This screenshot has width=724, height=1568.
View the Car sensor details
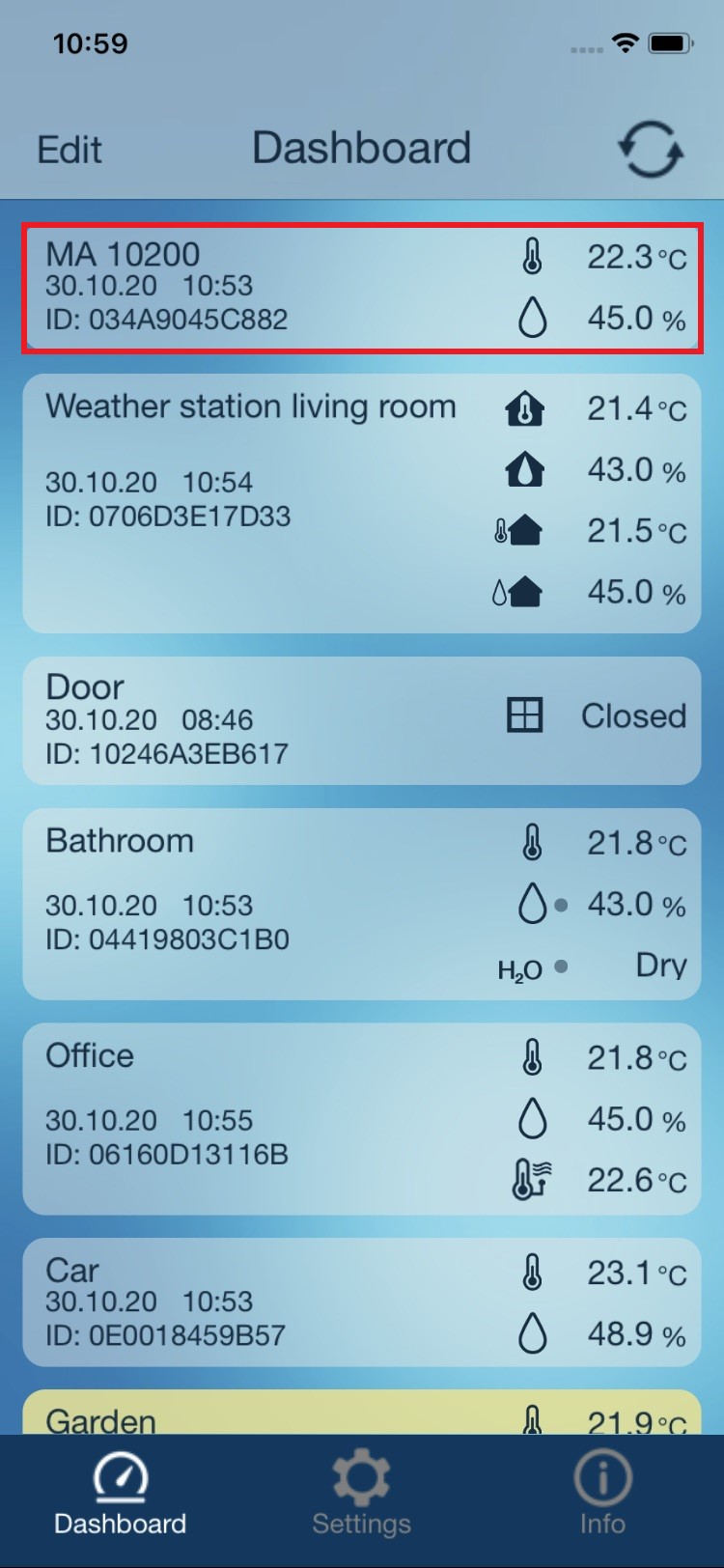362,1302
